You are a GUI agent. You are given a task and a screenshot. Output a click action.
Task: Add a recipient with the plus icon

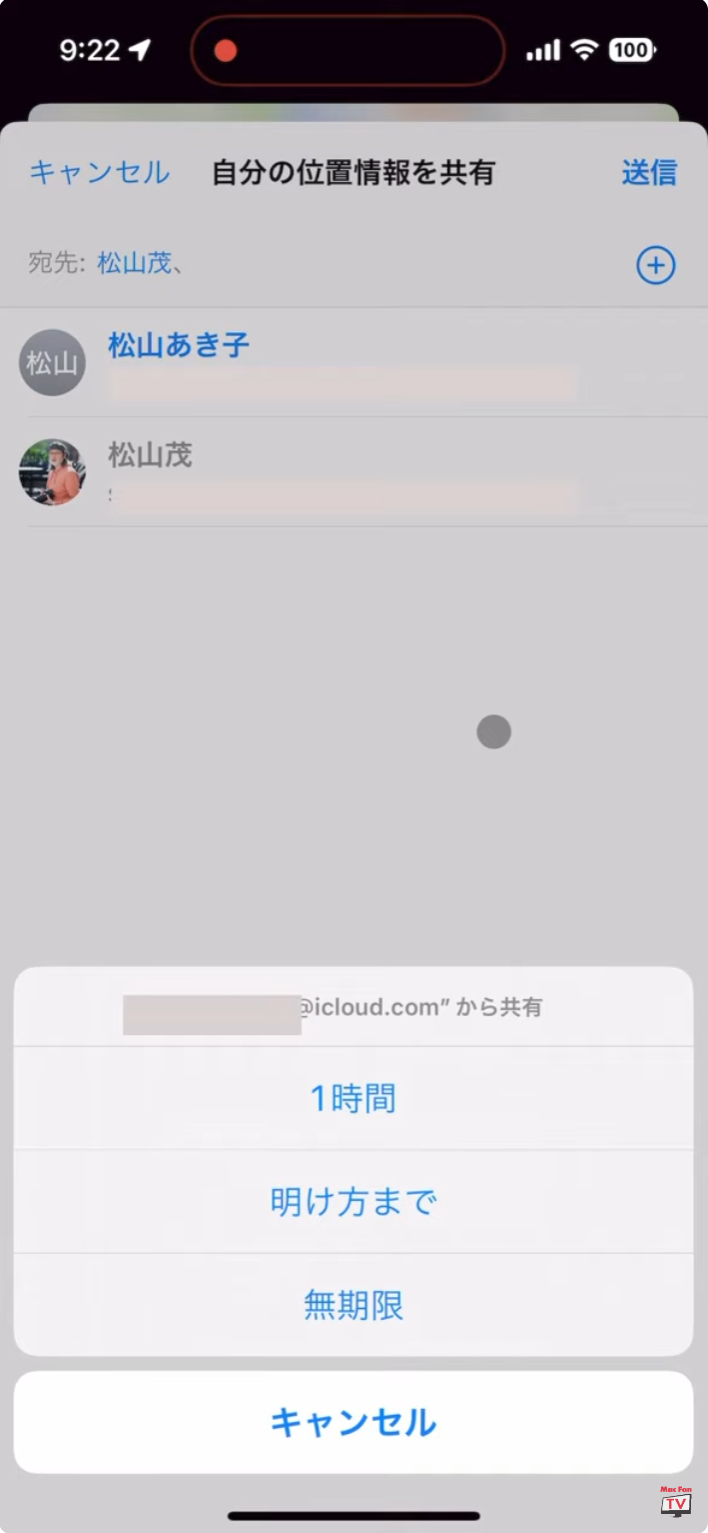pyautogui.click(x=656, y=265)
